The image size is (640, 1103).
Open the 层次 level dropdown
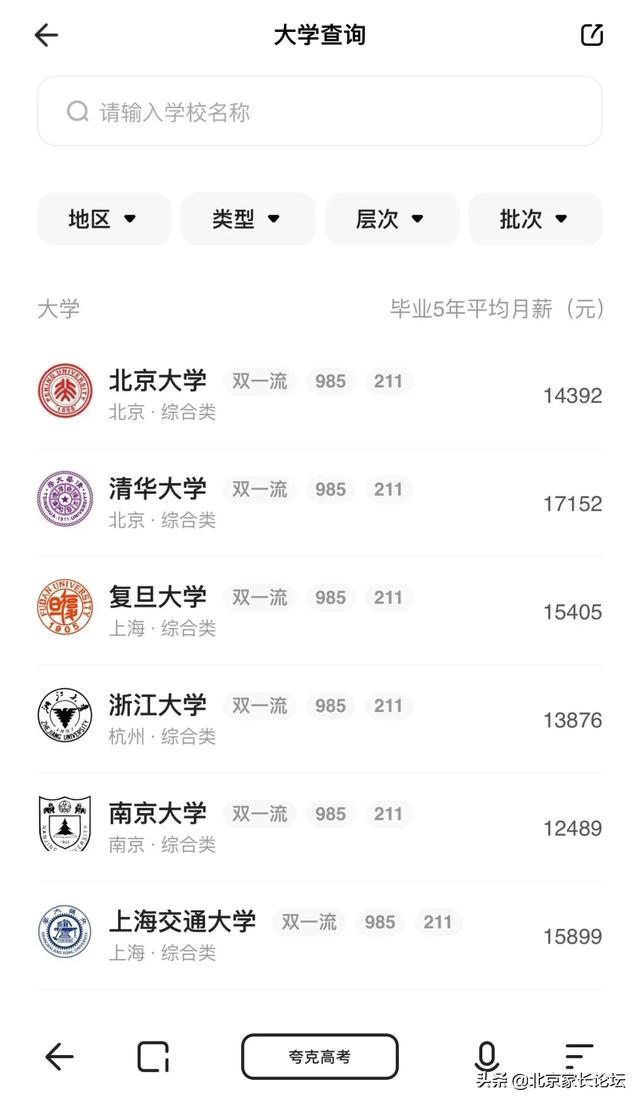(391, 219)
